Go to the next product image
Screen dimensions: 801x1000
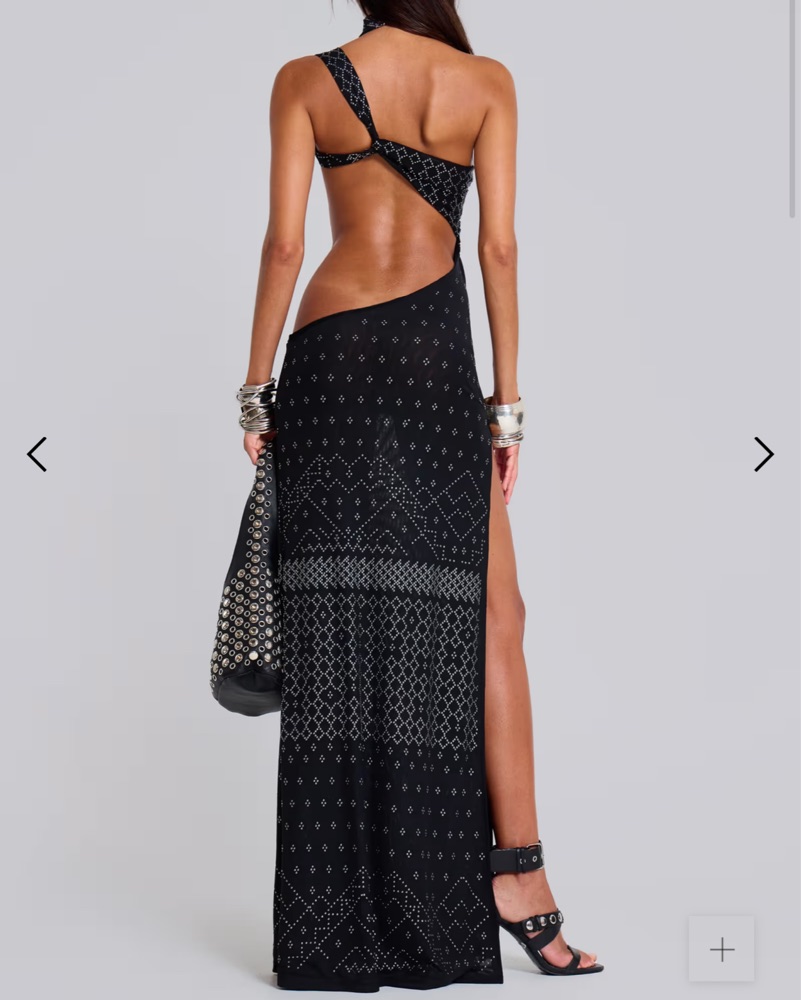click(x=763, y=454)
